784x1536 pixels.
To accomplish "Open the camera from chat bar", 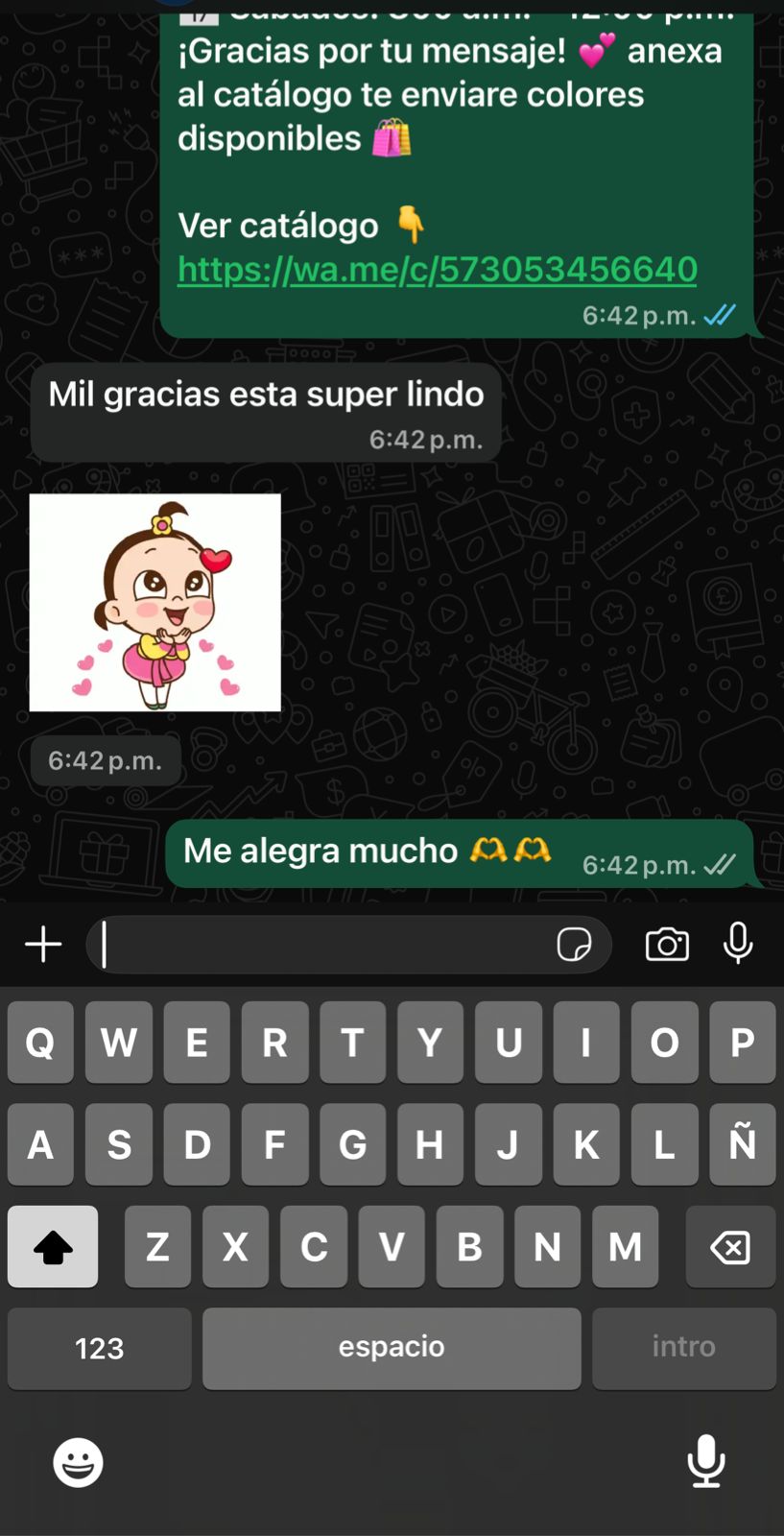I will [667, 945].
